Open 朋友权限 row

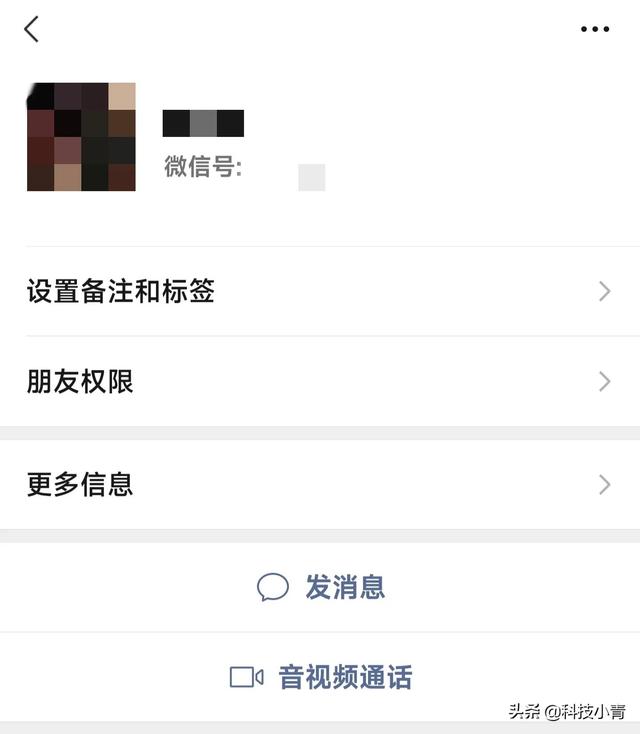(320, 381)
